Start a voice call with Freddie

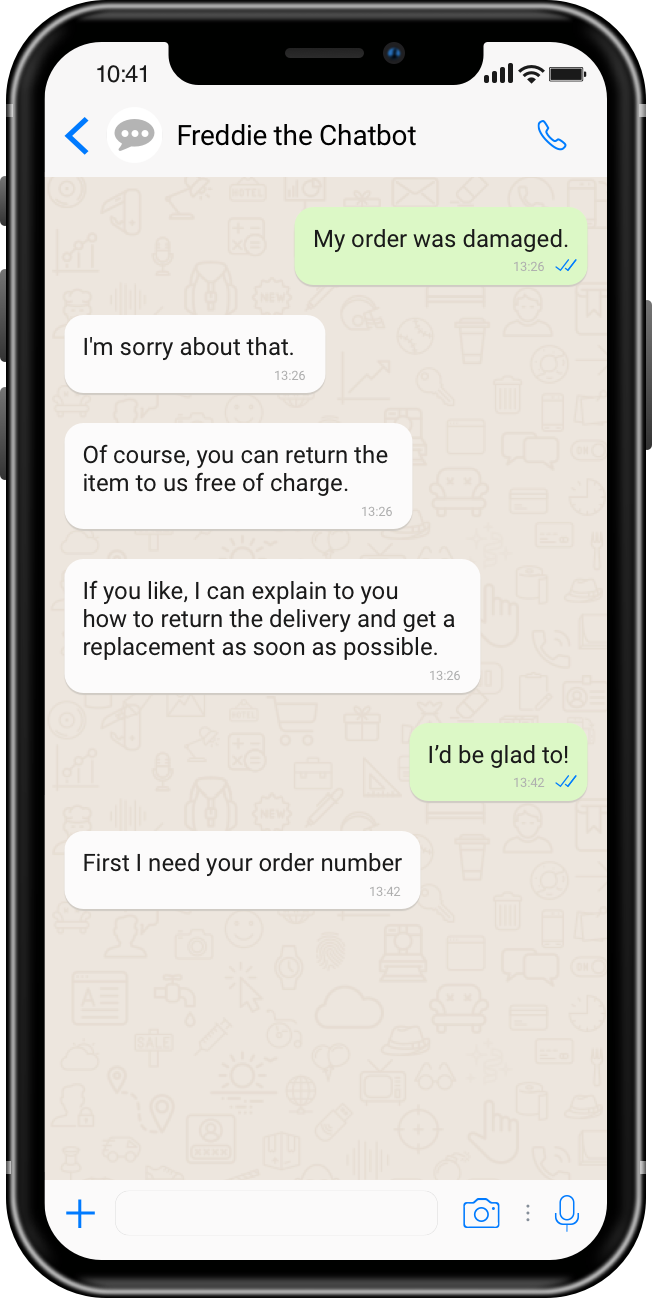[551, 135]
